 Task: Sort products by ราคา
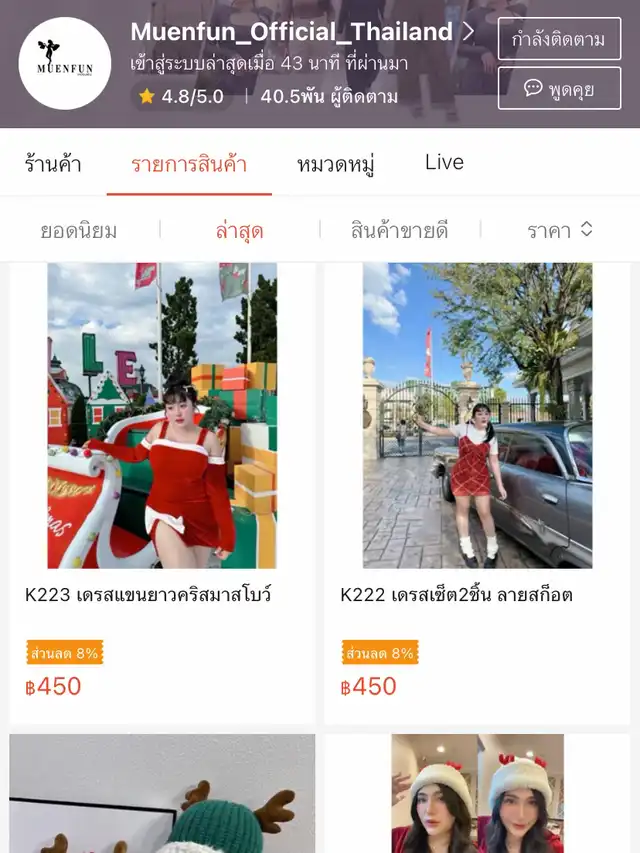tap(559, 231)
